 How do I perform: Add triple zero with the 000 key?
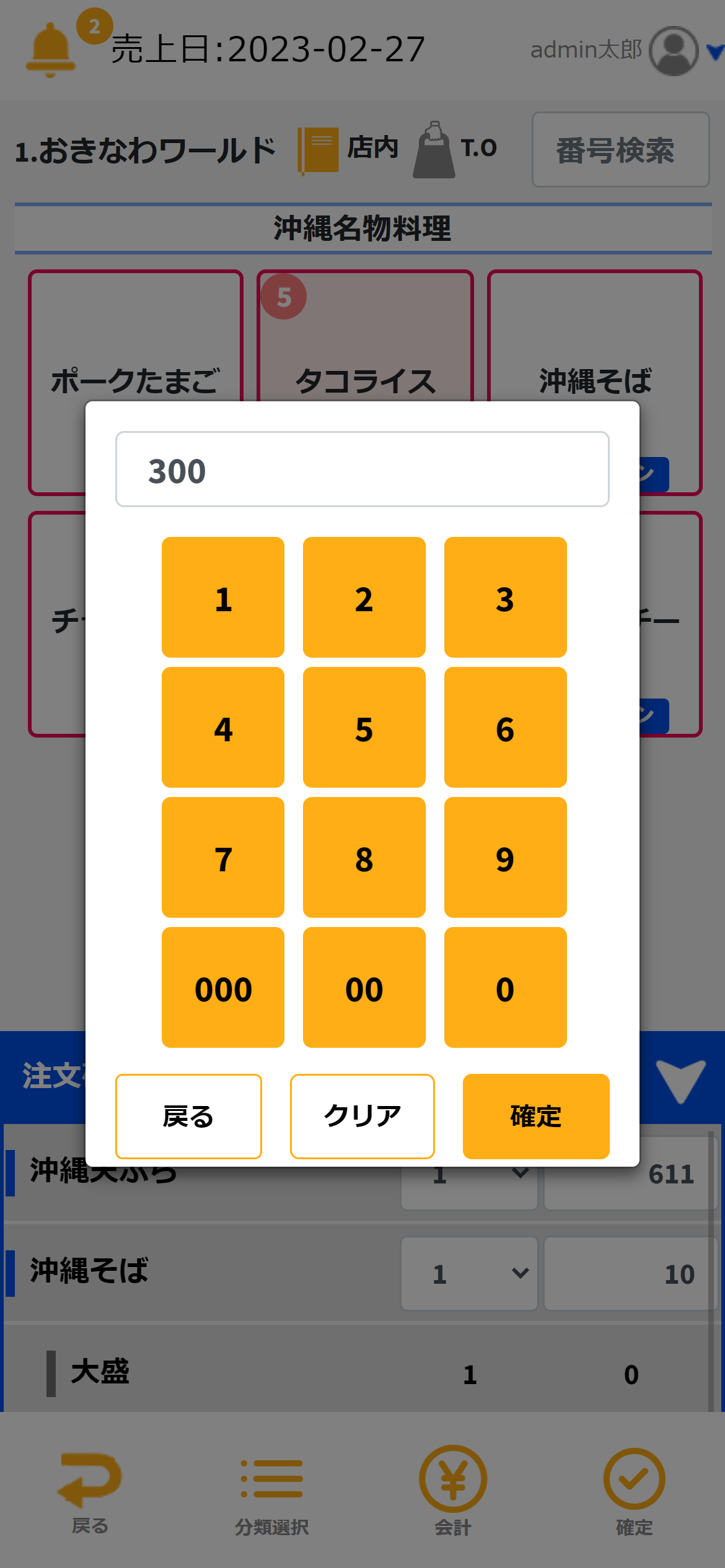point(223,988)
